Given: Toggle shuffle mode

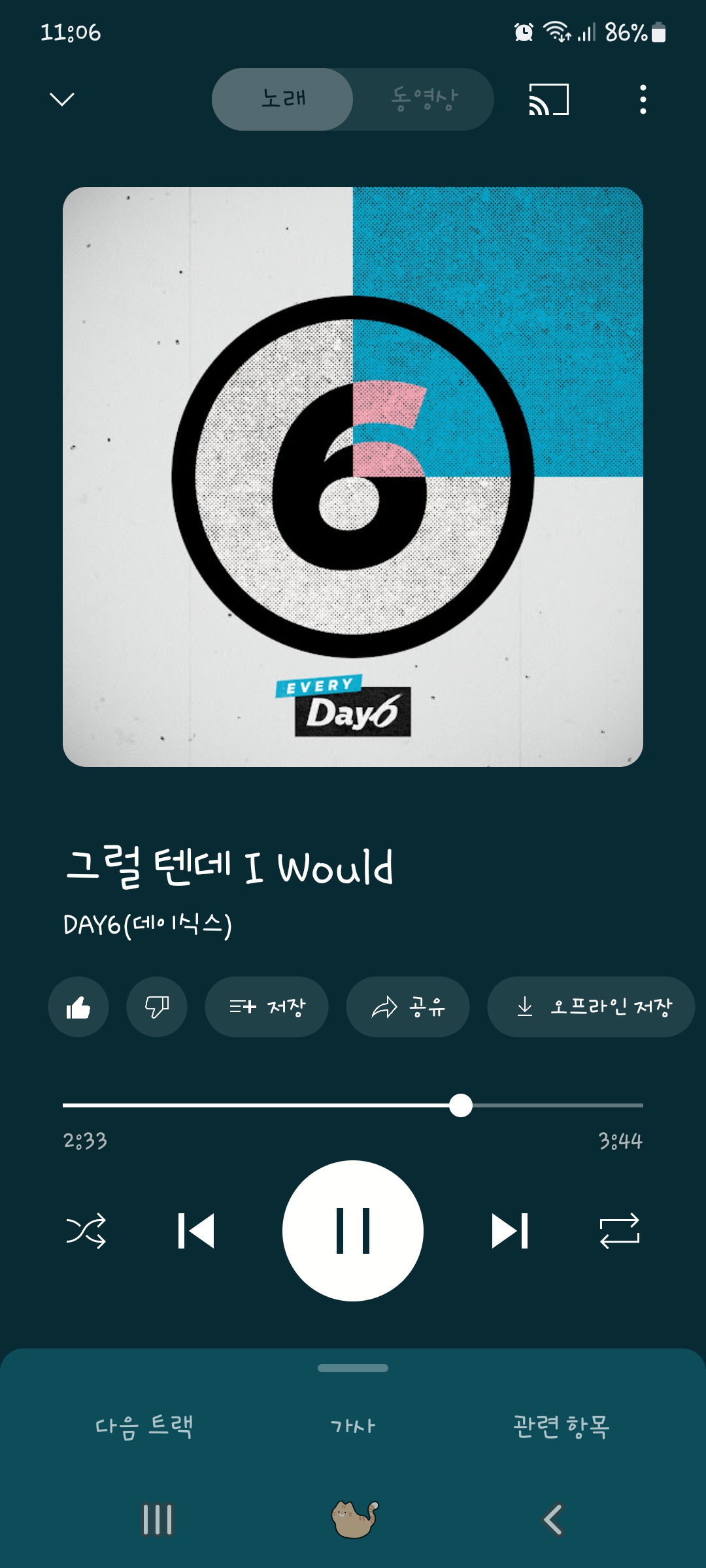Looking at the screenshot, I should pyautogui.click(x=86, y=1231).
